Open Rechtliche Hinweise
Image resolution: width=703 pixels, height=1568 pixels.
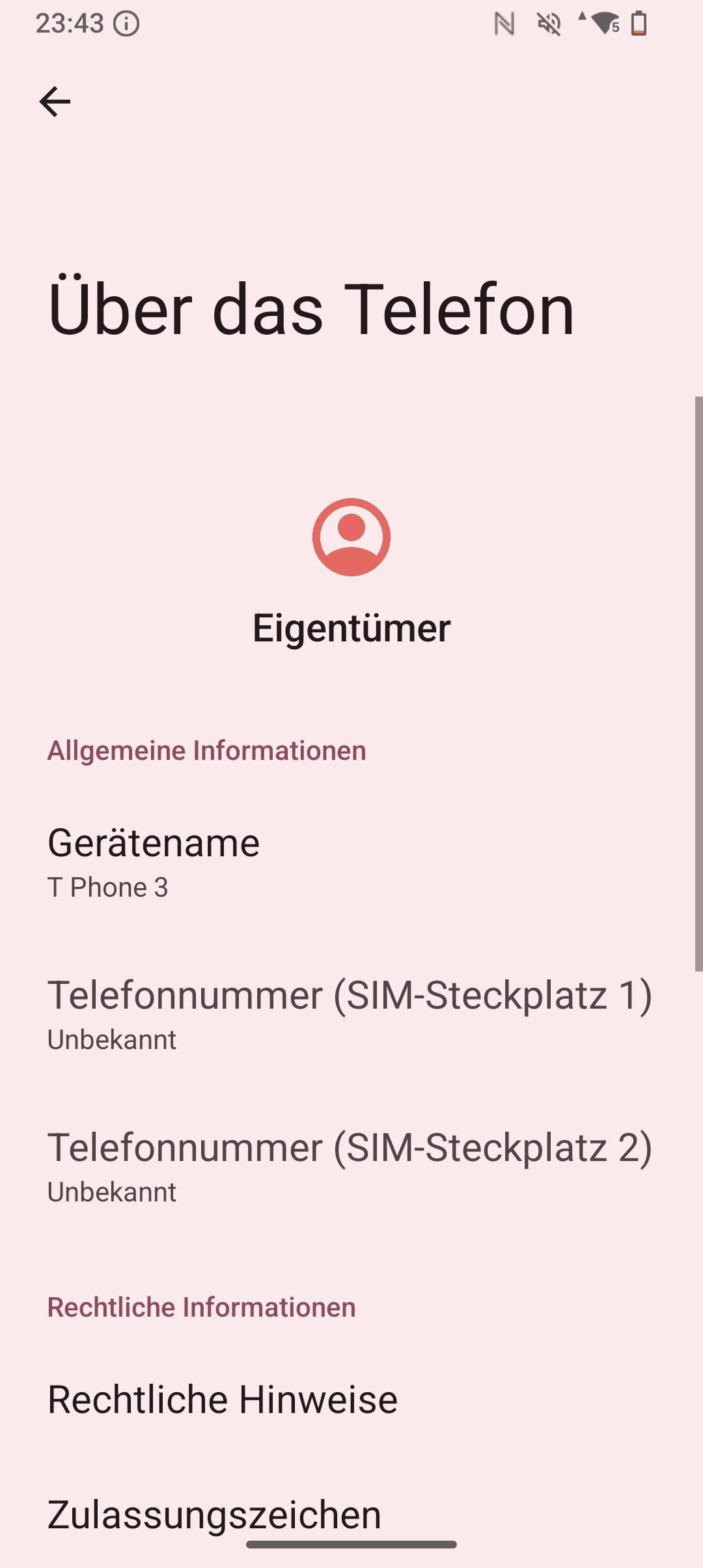(x=223, y=1399)
